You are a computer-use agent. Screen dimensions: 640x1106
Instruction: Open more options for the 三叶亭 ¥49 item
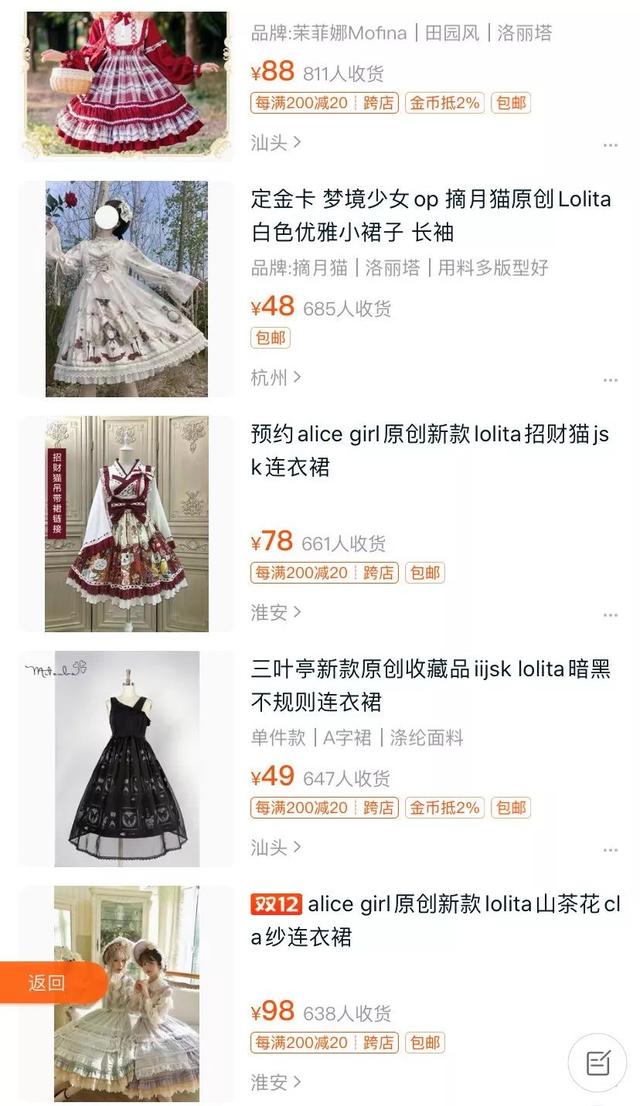click(610, 850)
